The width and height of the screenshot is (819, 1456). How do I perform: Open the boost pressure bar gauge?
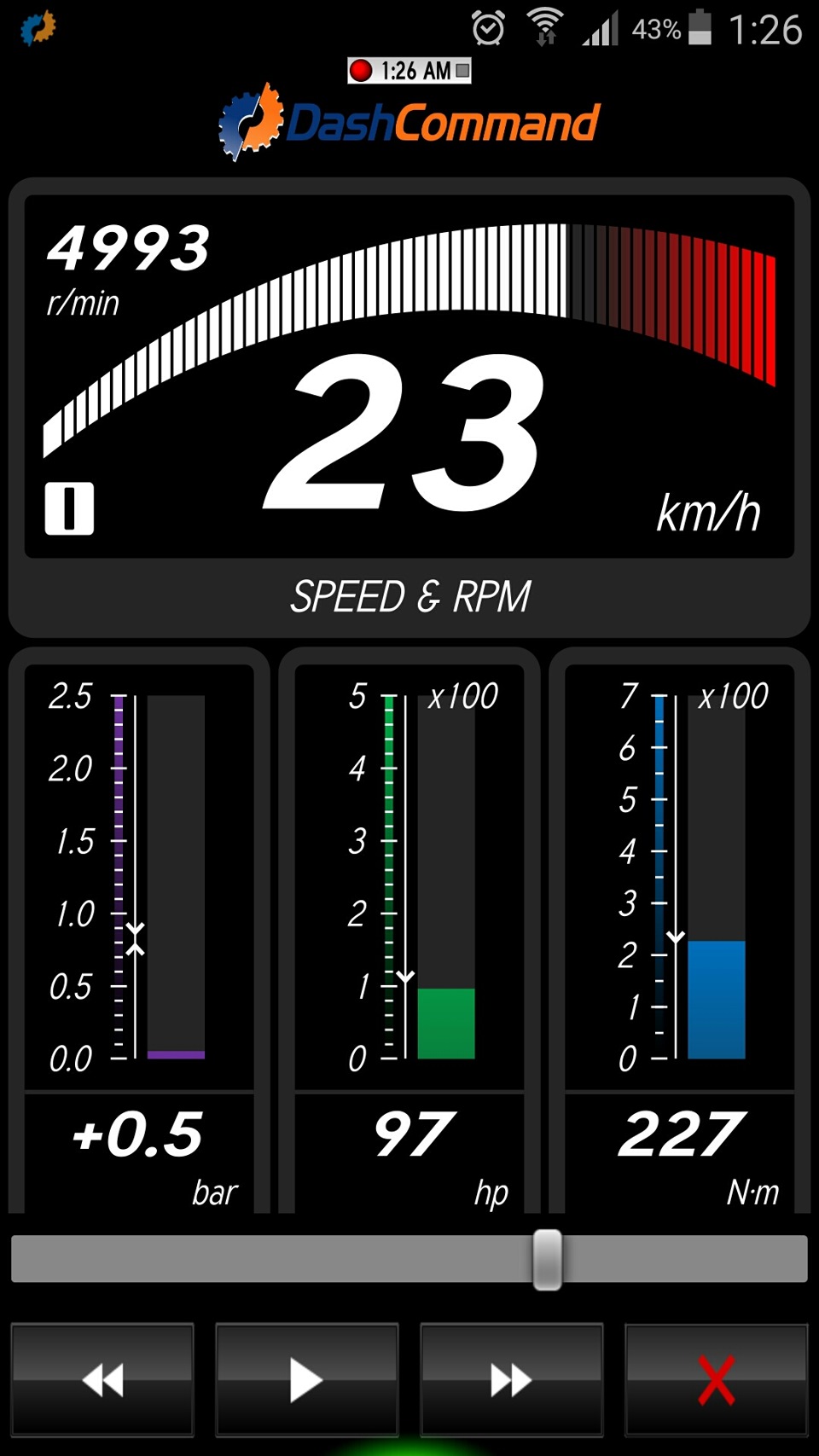[139, 930]
